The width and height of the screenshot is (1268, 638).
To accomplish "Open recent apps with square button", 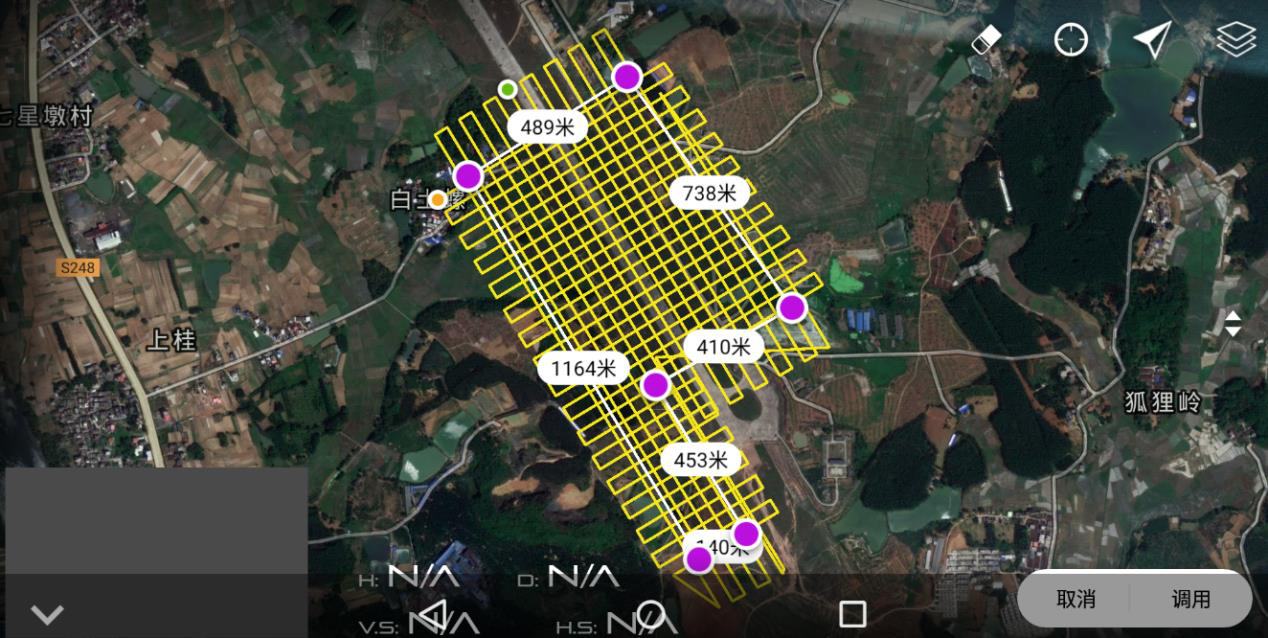I will point(852,613).
